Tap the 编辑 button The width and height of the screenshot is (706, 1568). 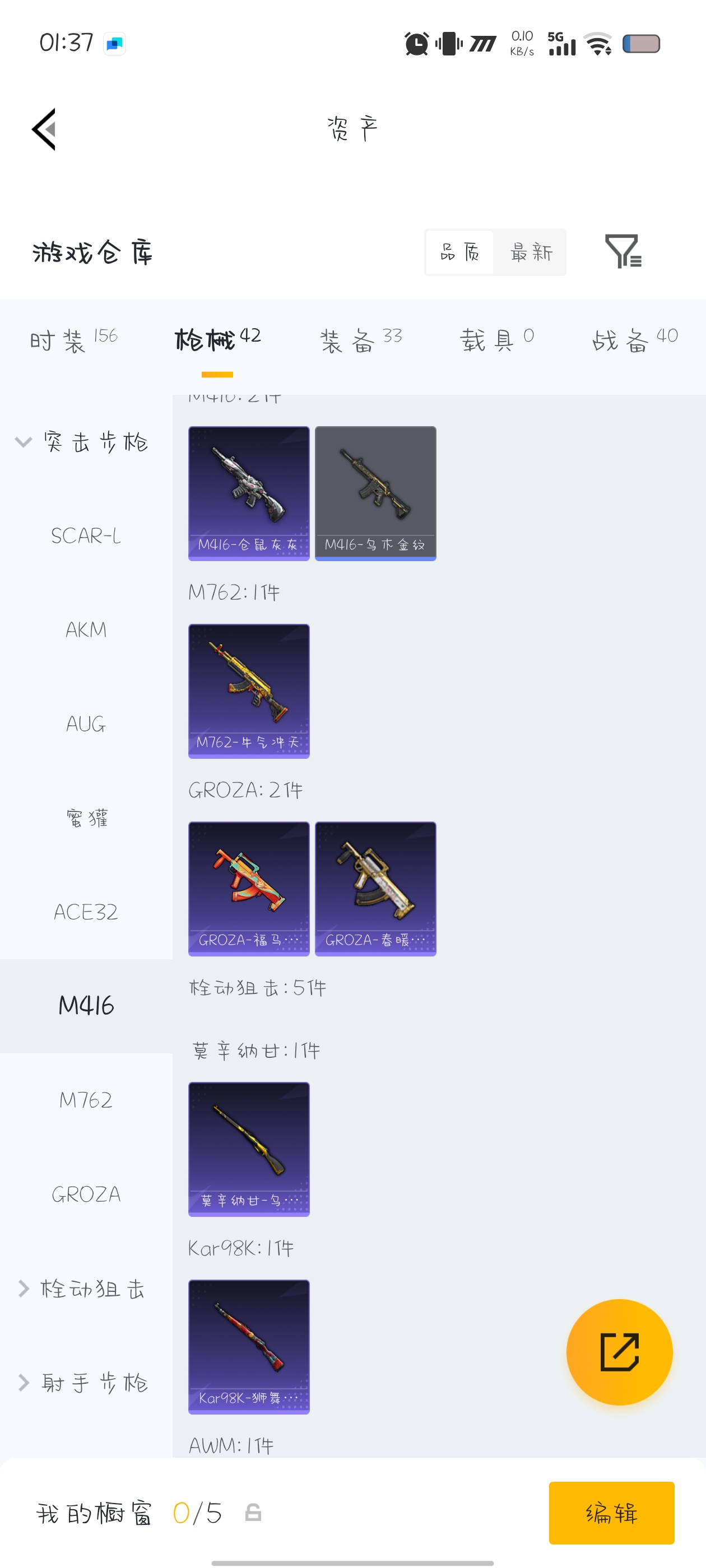(x=611, y=1513)
